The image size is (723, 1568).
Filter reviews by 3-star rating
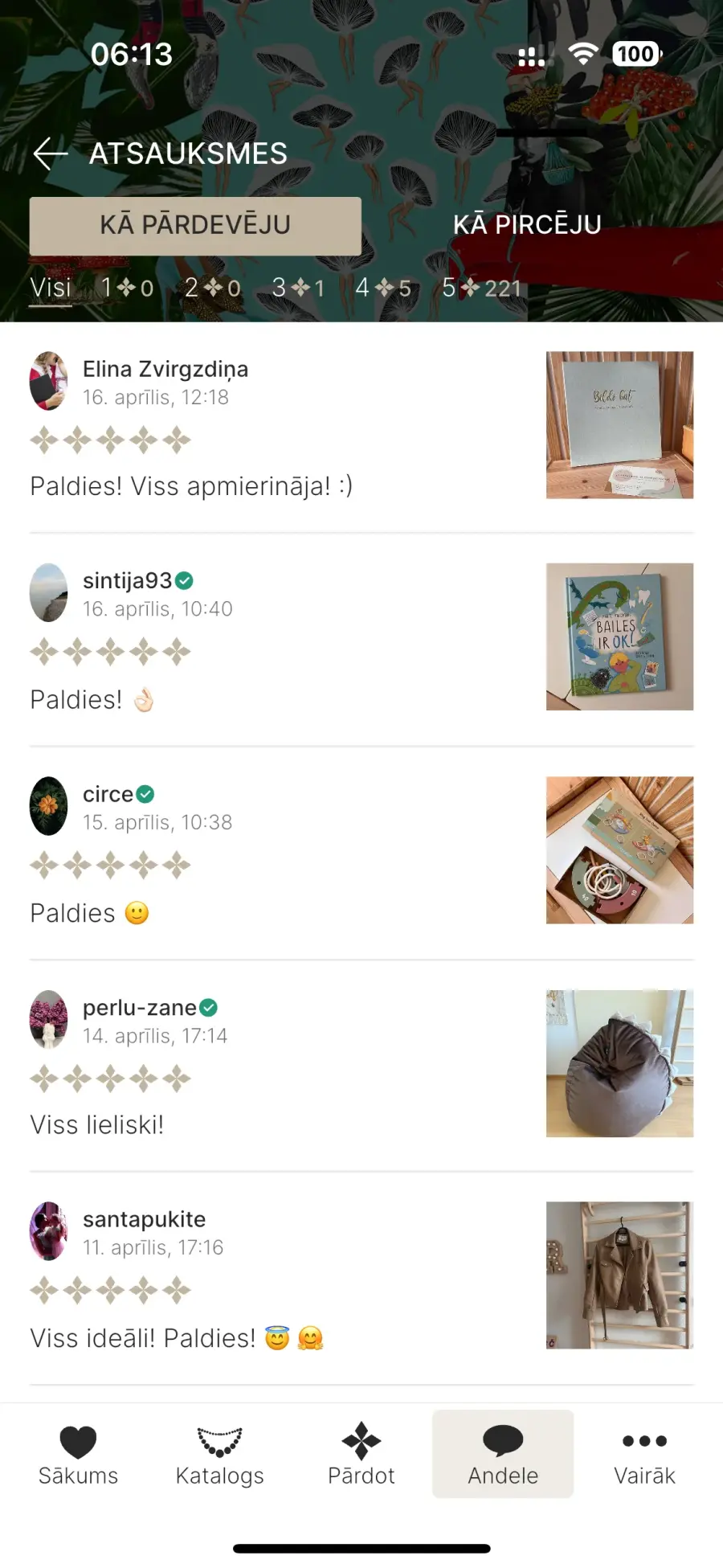click(298, 288)
